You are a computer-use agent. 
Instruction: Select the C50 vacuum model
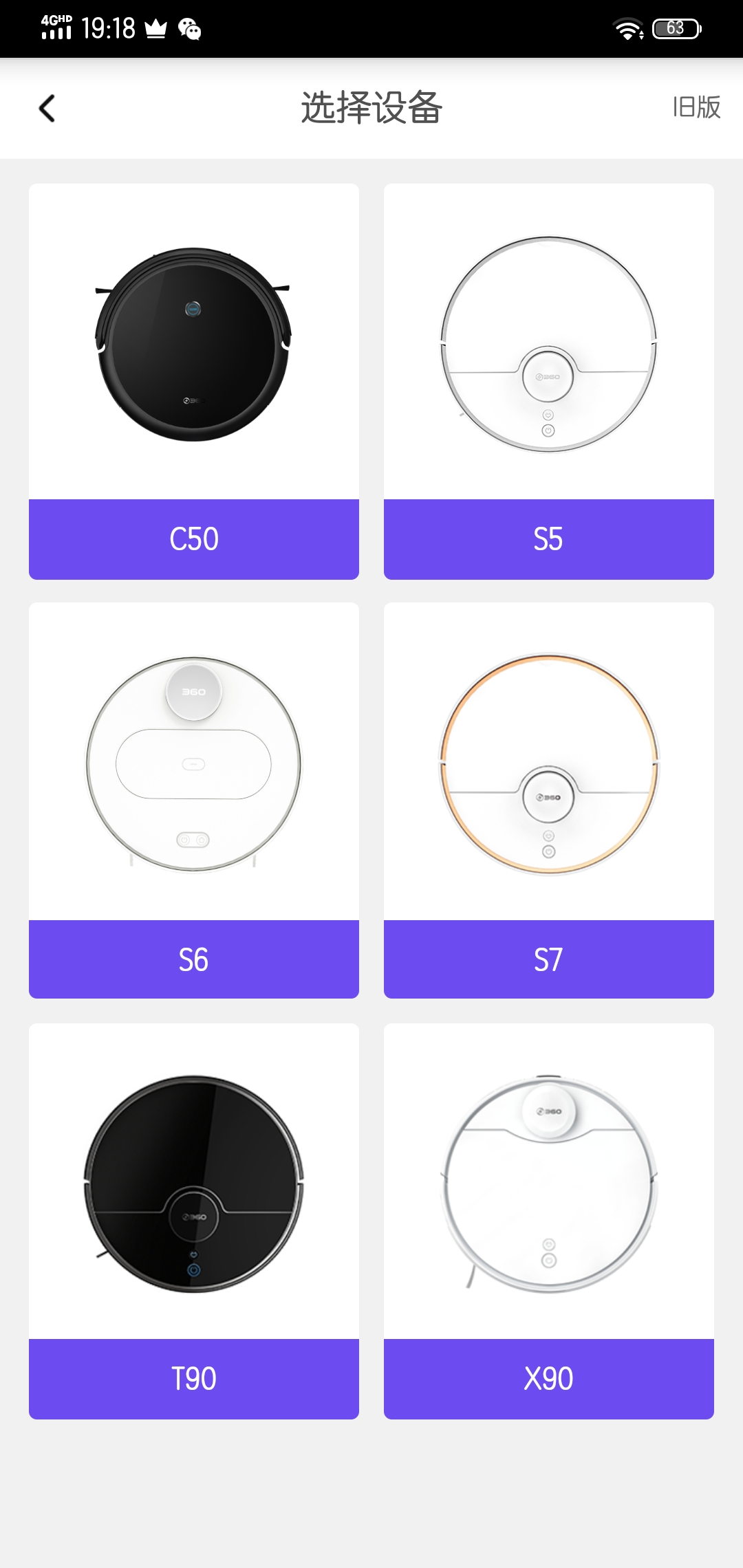click(x=193, y=538)
